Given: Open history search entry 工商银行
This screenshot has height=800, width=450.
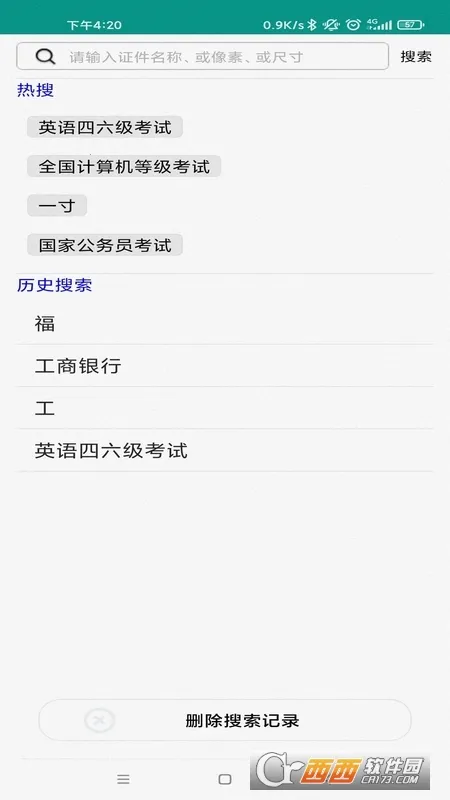Looking at the screenshot, I should (x=224, y=366).
